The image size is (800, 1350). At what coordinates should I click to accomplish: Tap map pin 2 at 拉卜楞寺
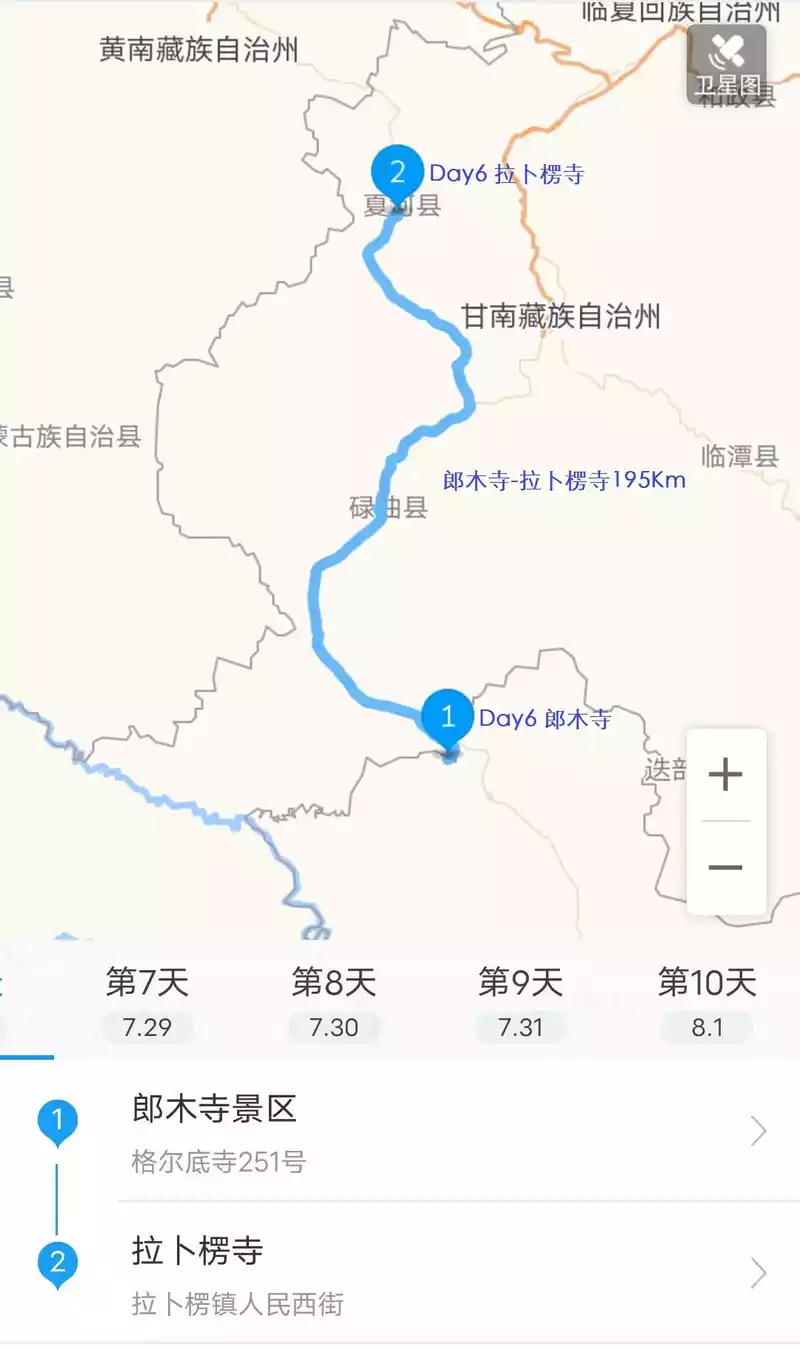point(397,175)
